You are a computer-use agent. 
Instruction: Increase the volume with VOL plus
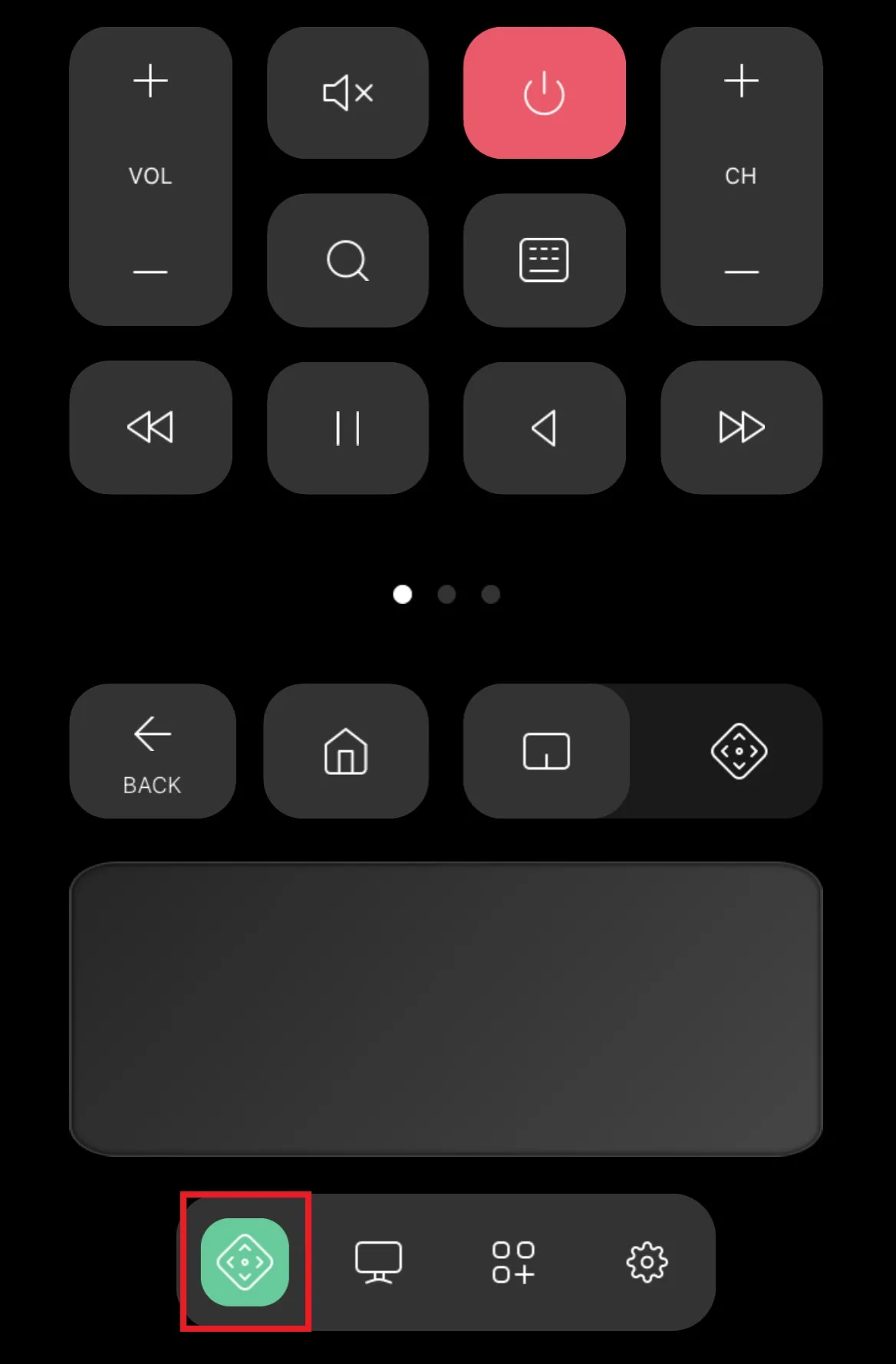(150, 81)
